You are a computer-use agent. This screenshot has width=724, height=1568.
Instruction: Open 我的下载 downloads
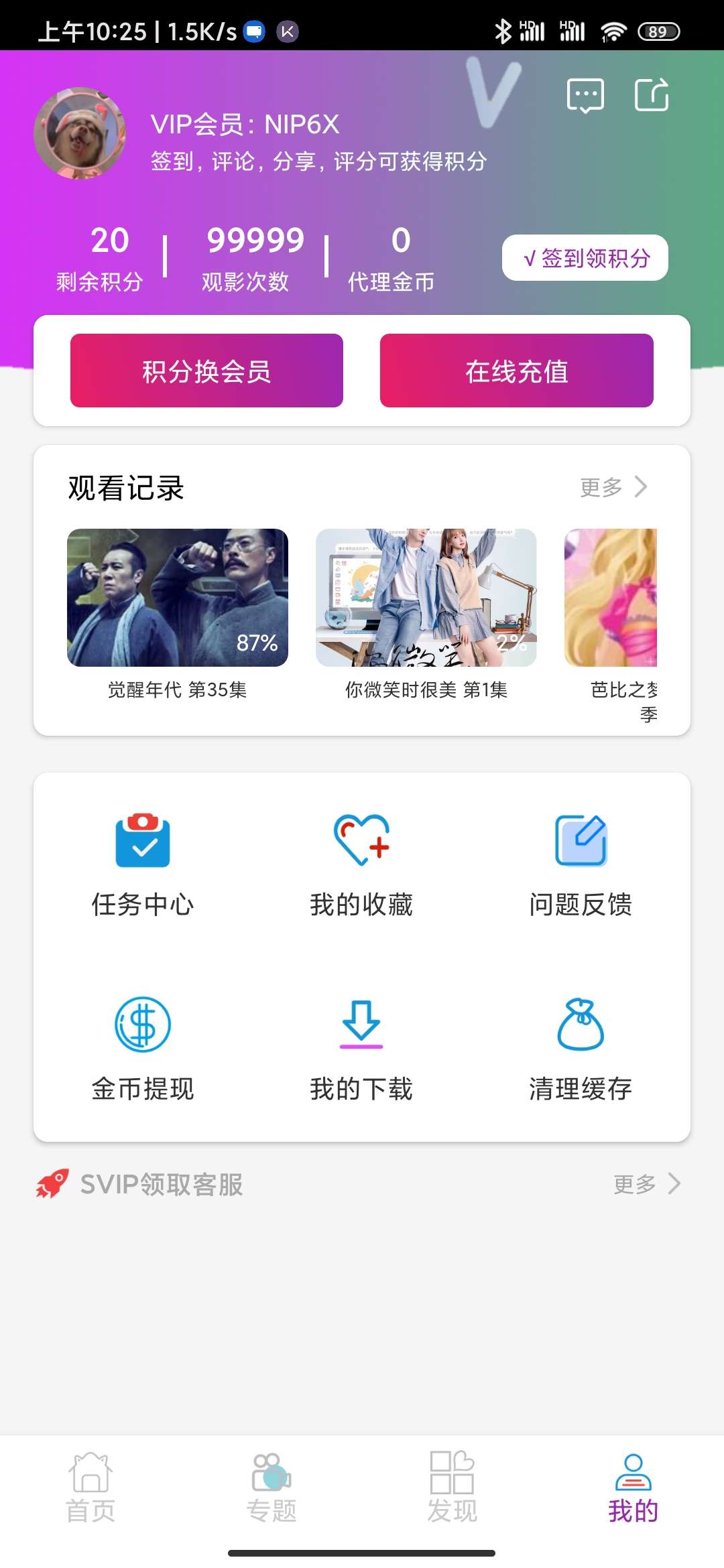click(x=361, y=1049)
